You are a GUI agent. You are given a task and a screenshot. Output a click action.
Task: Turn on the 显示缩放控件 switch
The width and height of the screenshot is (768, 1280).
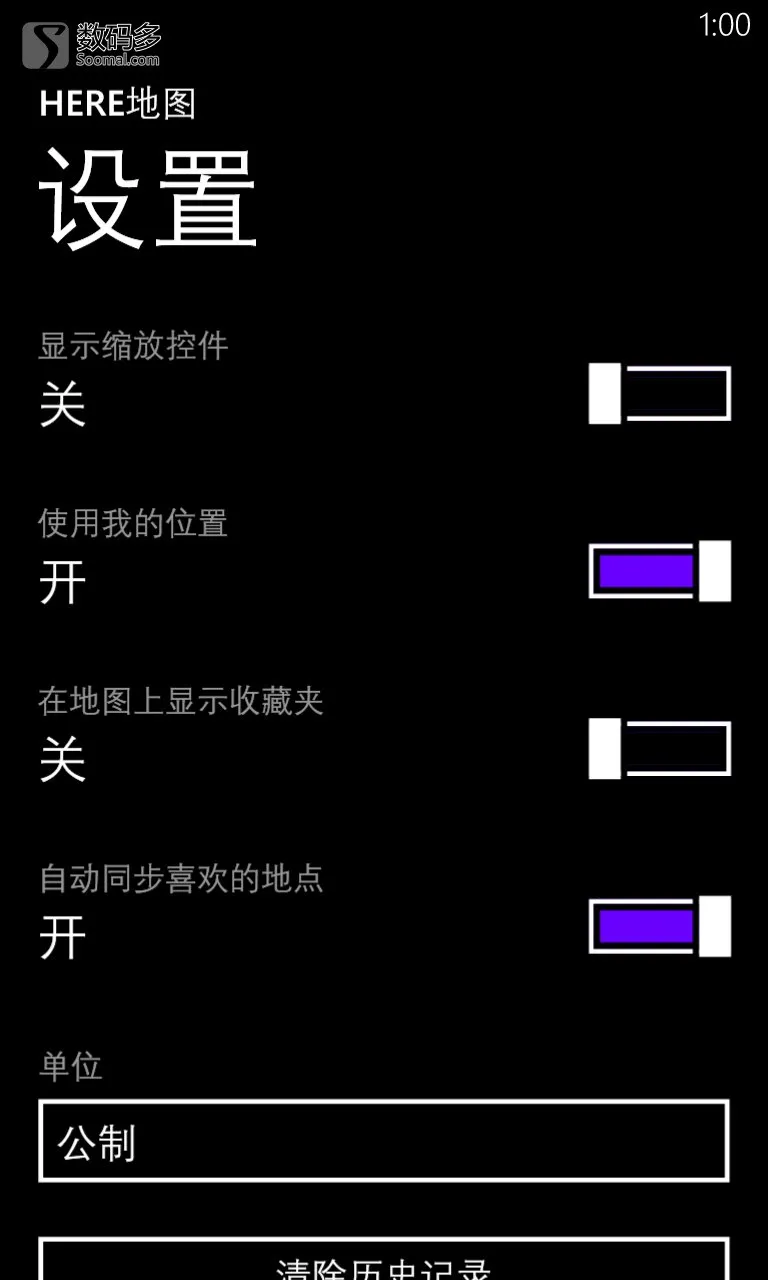[x=660, y=394]
